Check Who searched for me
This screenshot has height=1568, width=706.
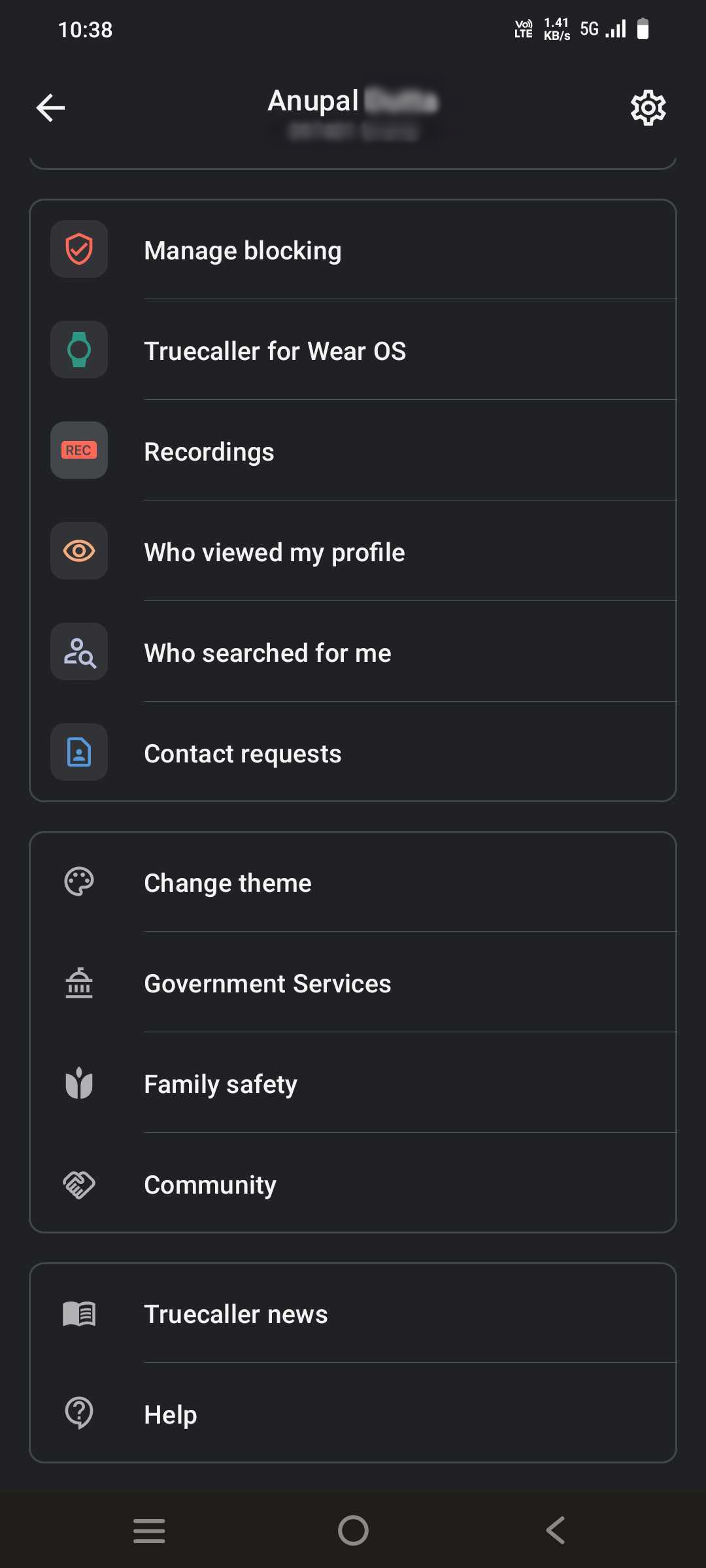(353, 653)
